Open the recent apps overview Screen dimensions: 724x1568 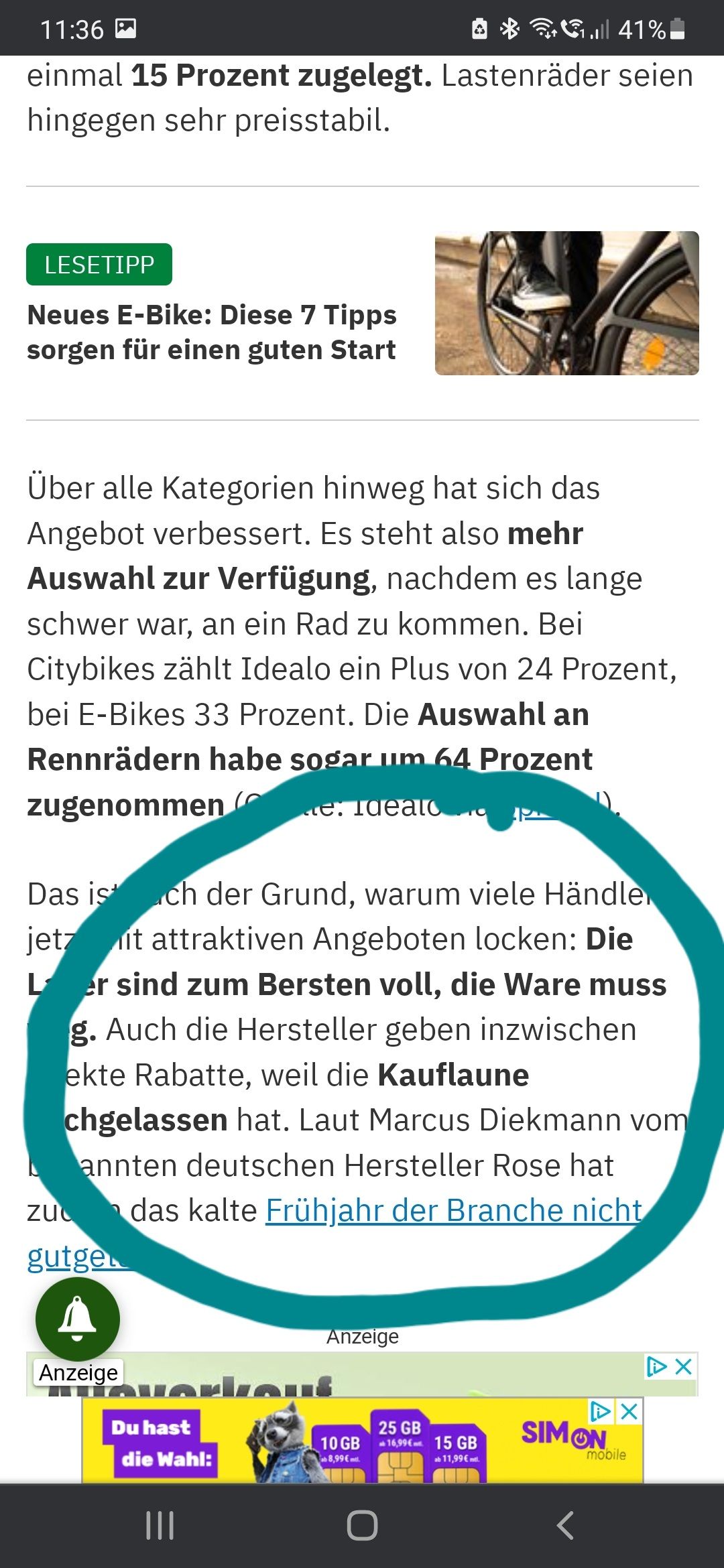(x=160, y=1526)
